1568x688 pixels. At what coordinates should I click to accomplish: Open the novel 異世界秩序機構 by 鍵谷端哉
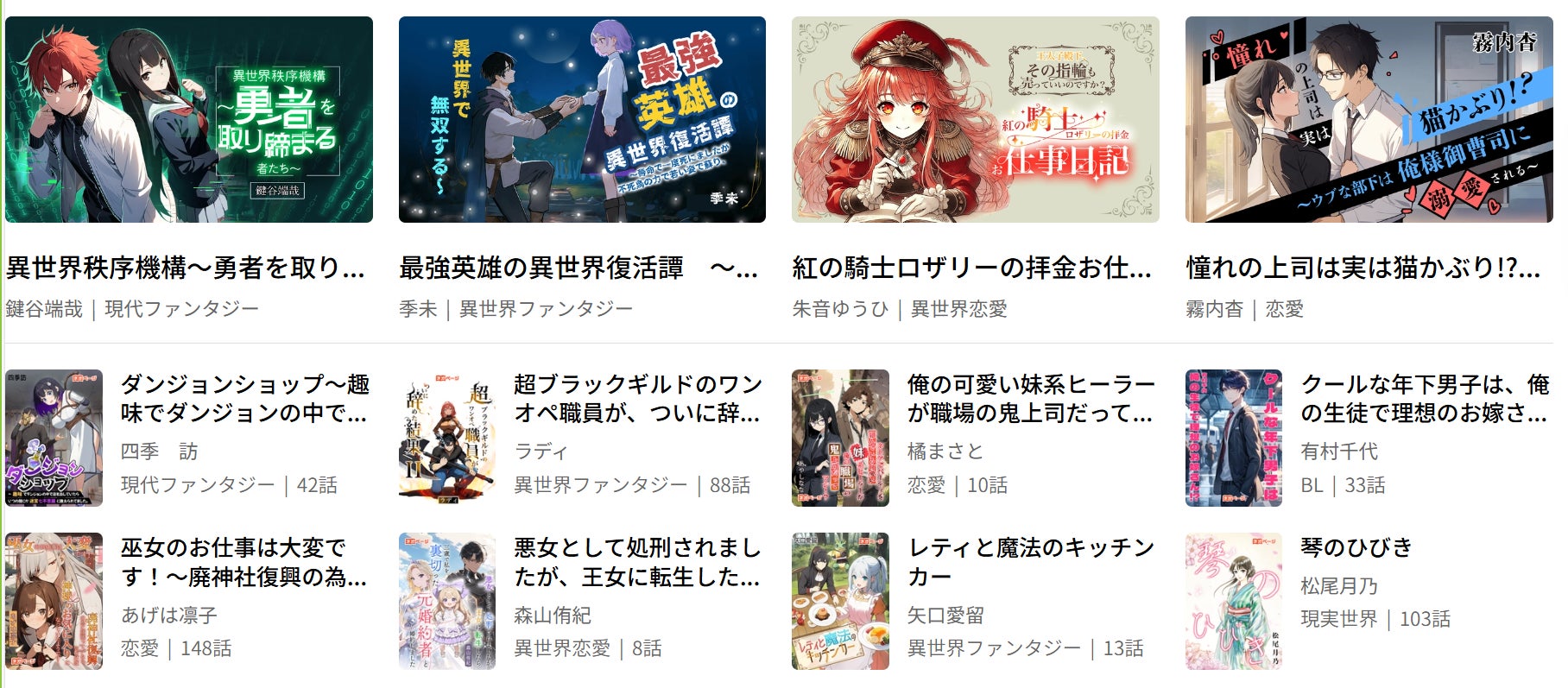click(x=185, y=268)
